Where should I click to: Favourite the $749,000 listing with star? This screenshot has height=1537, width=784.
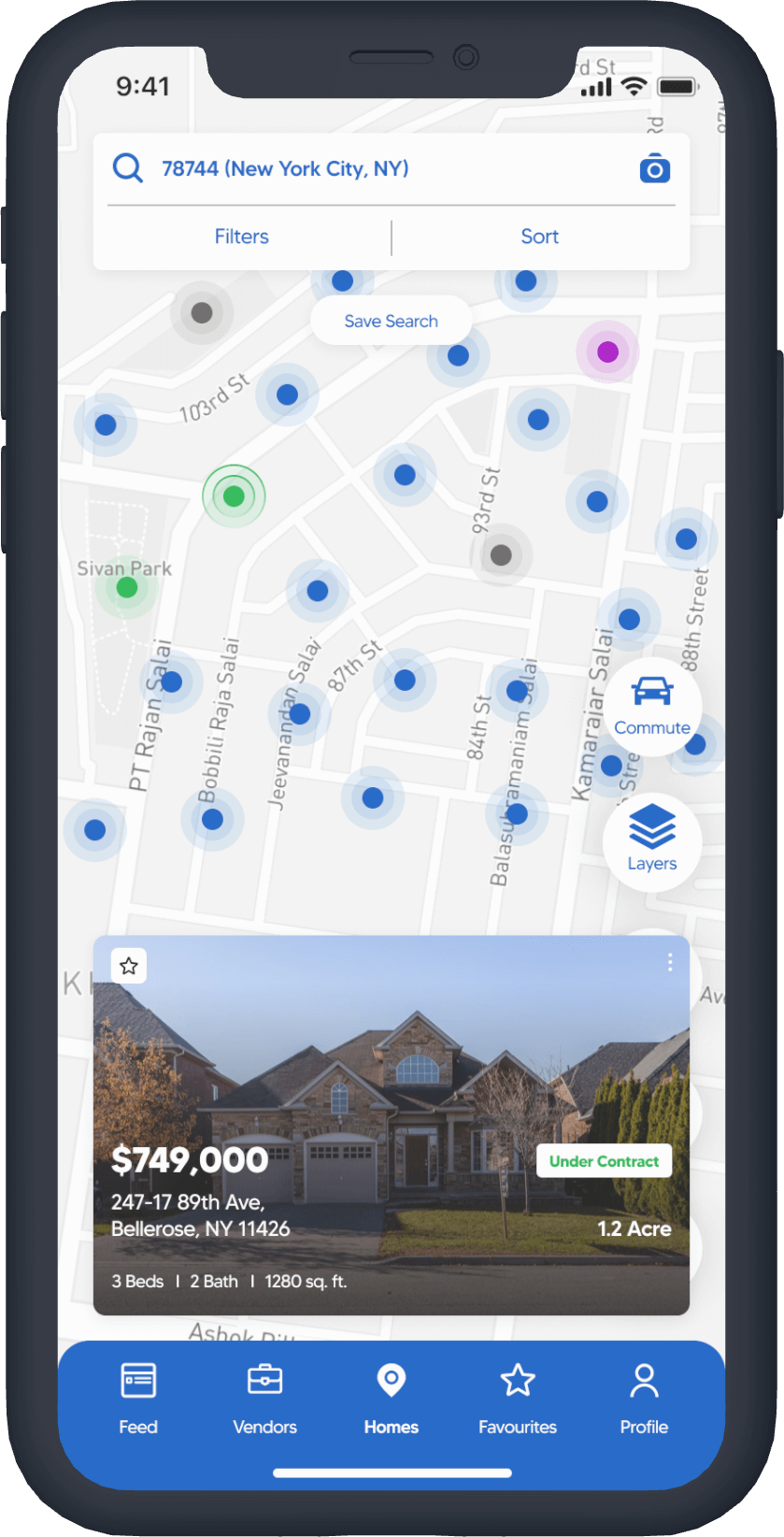[129, 966]
